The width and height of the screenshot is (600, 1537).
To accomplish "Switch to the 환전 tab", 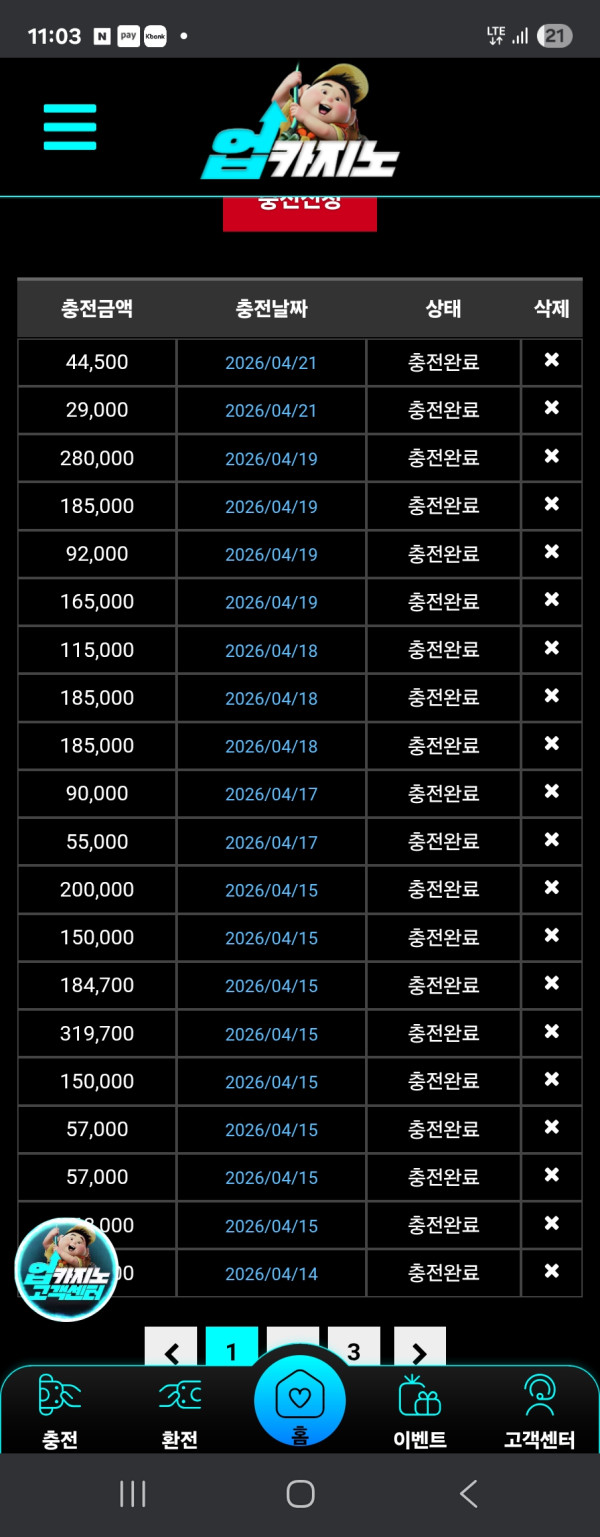I will (x=180, y=1412).
